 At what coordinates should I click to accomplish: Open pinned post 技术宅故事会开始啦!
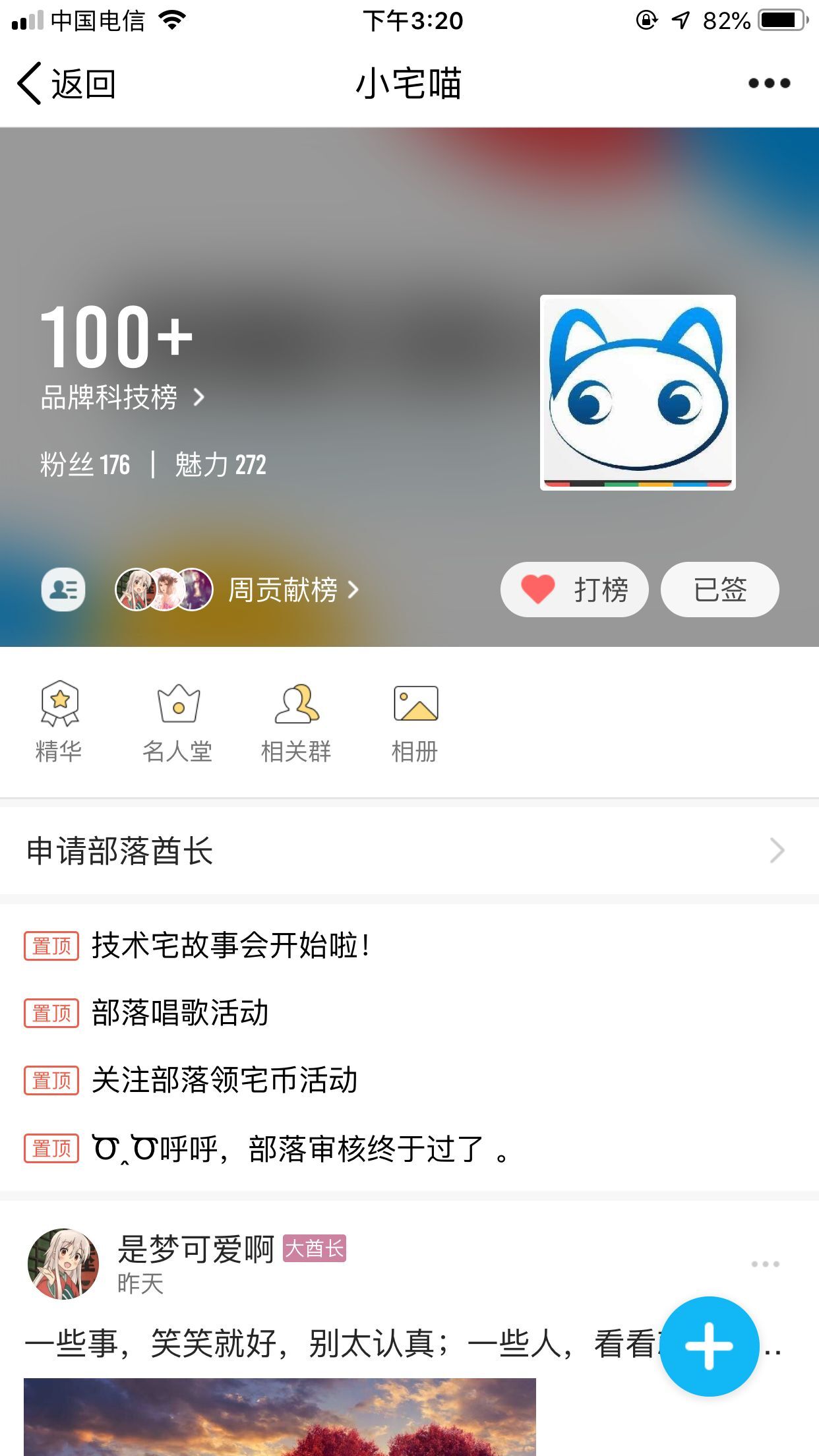point(231,946)
